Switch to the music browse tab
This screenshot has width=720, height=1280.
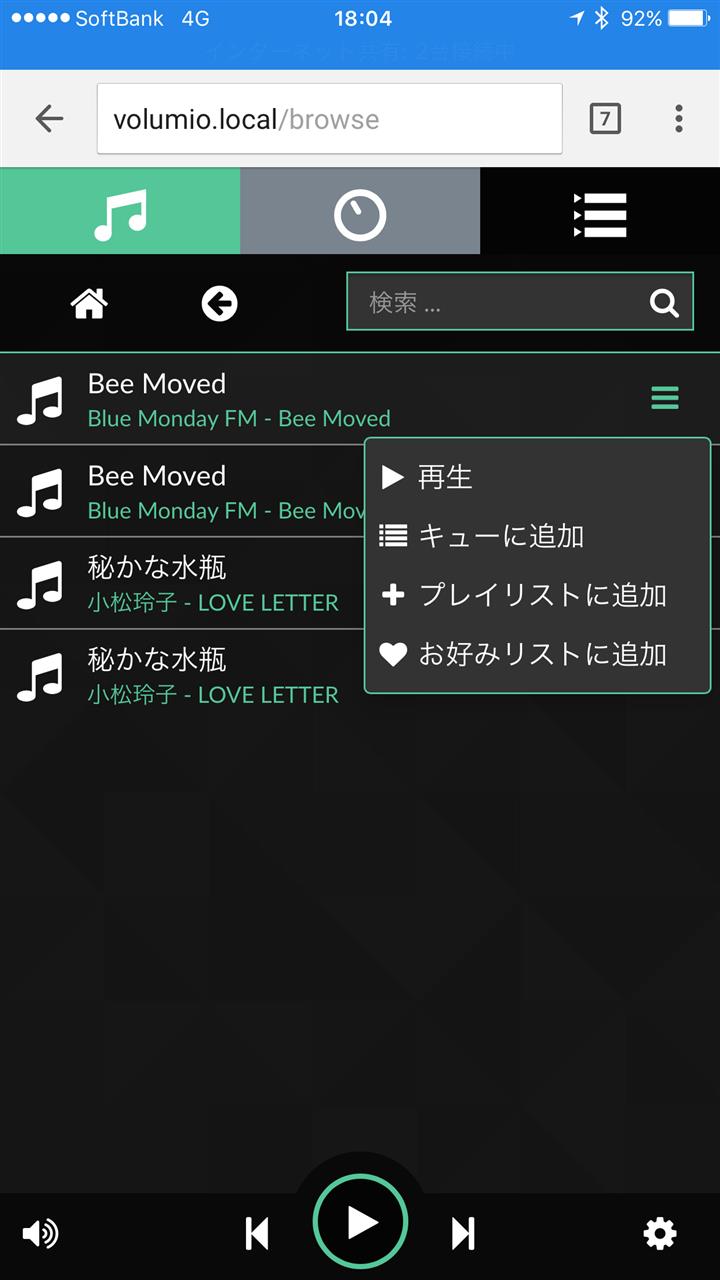click(x=120, y=211)
